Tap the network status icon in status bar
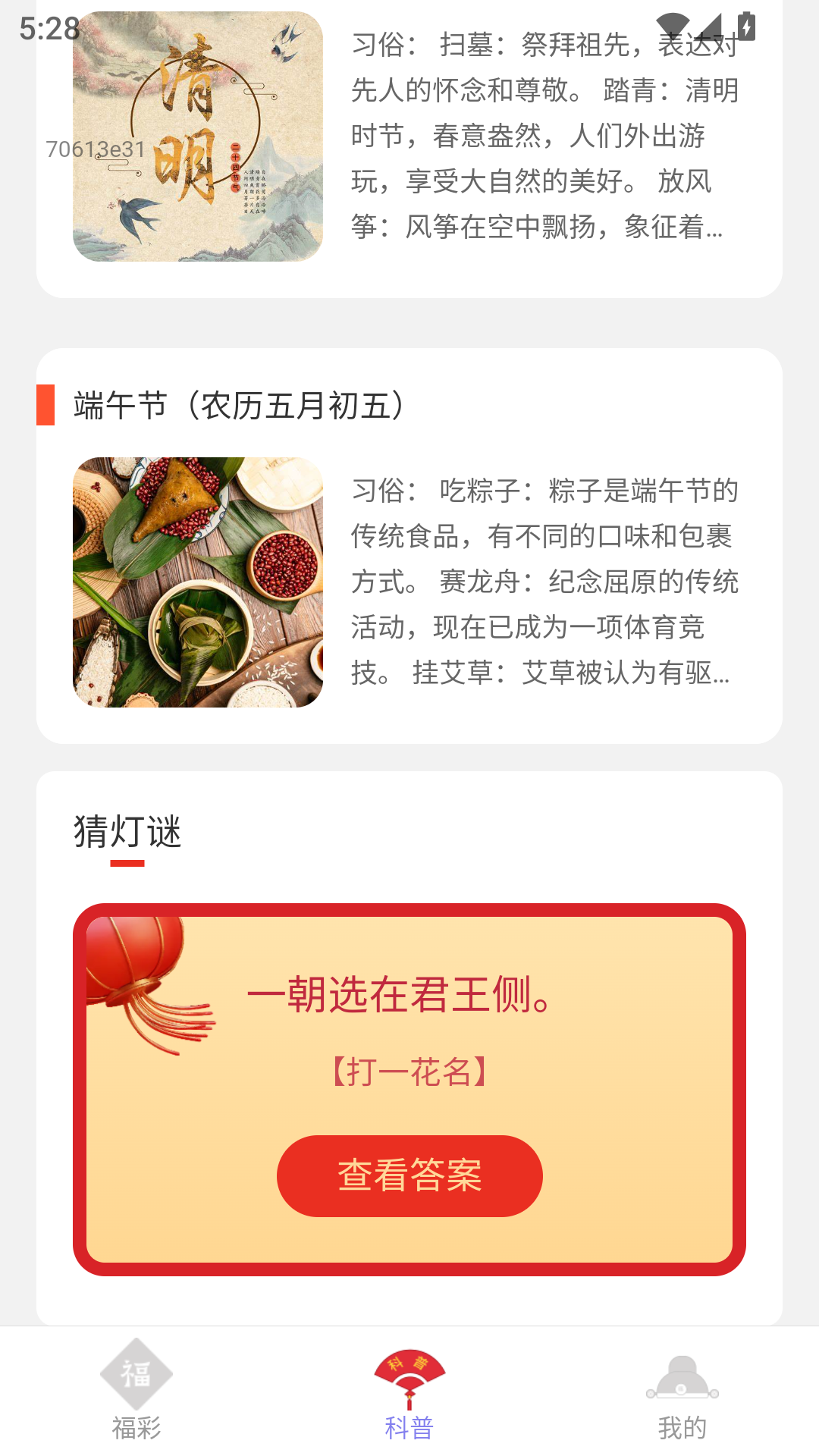819x1456 pixels. click(x=671, y=25)
